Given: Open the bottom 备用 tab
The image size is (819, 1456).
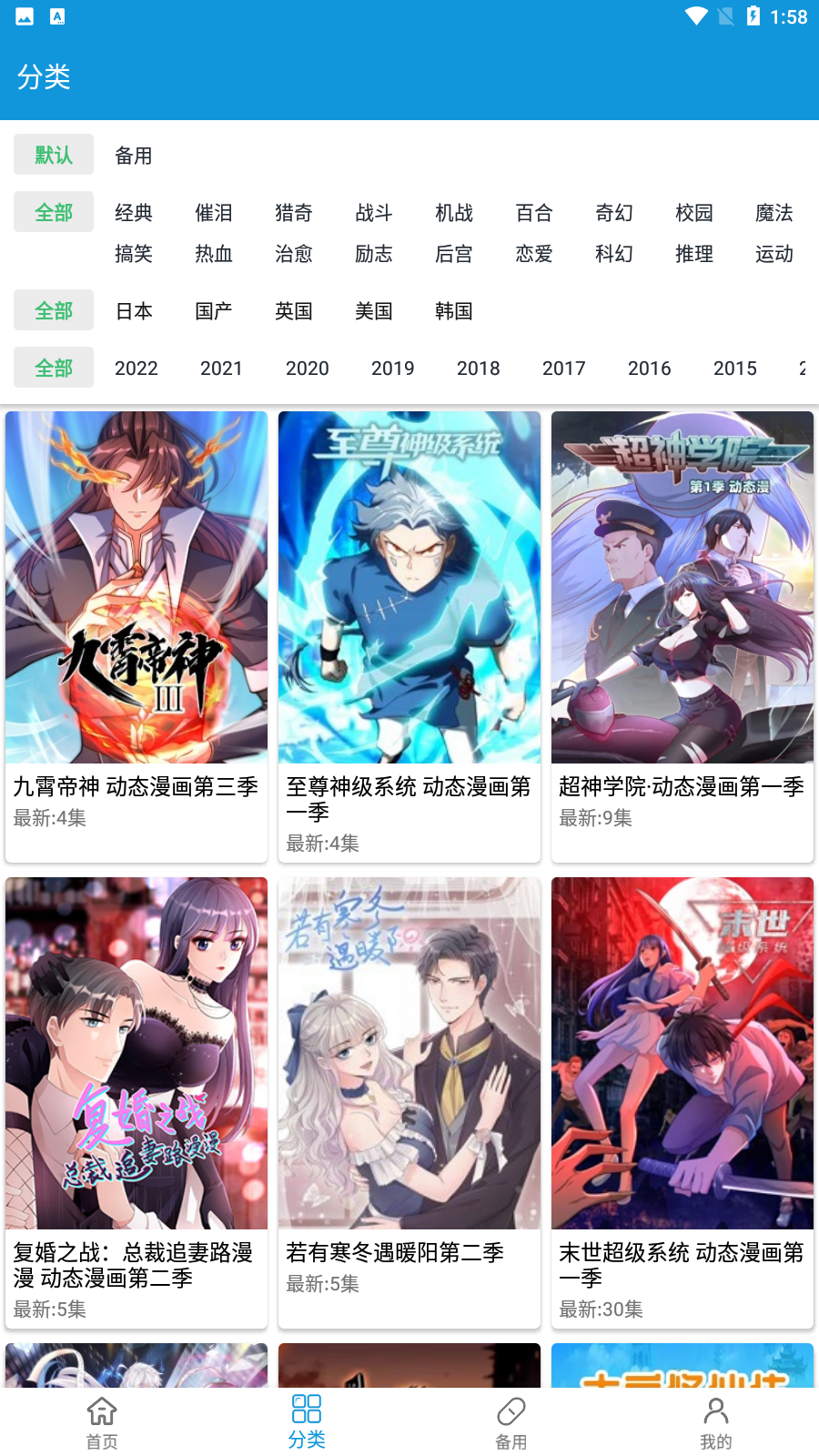Looking at the screenshot, I should click(511, 1422).
